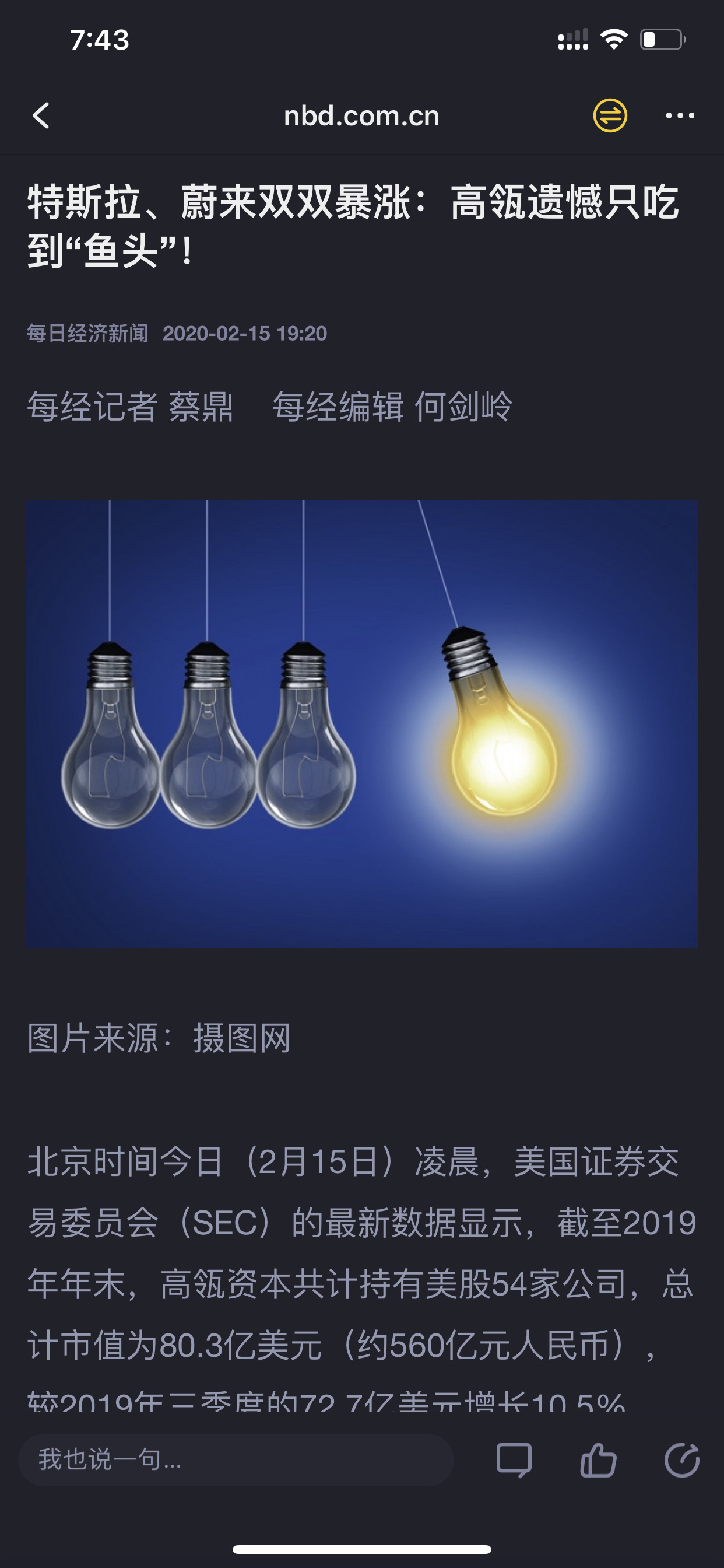
Task: Like this article with thumbs-up
Action: tap(598, 1459)
